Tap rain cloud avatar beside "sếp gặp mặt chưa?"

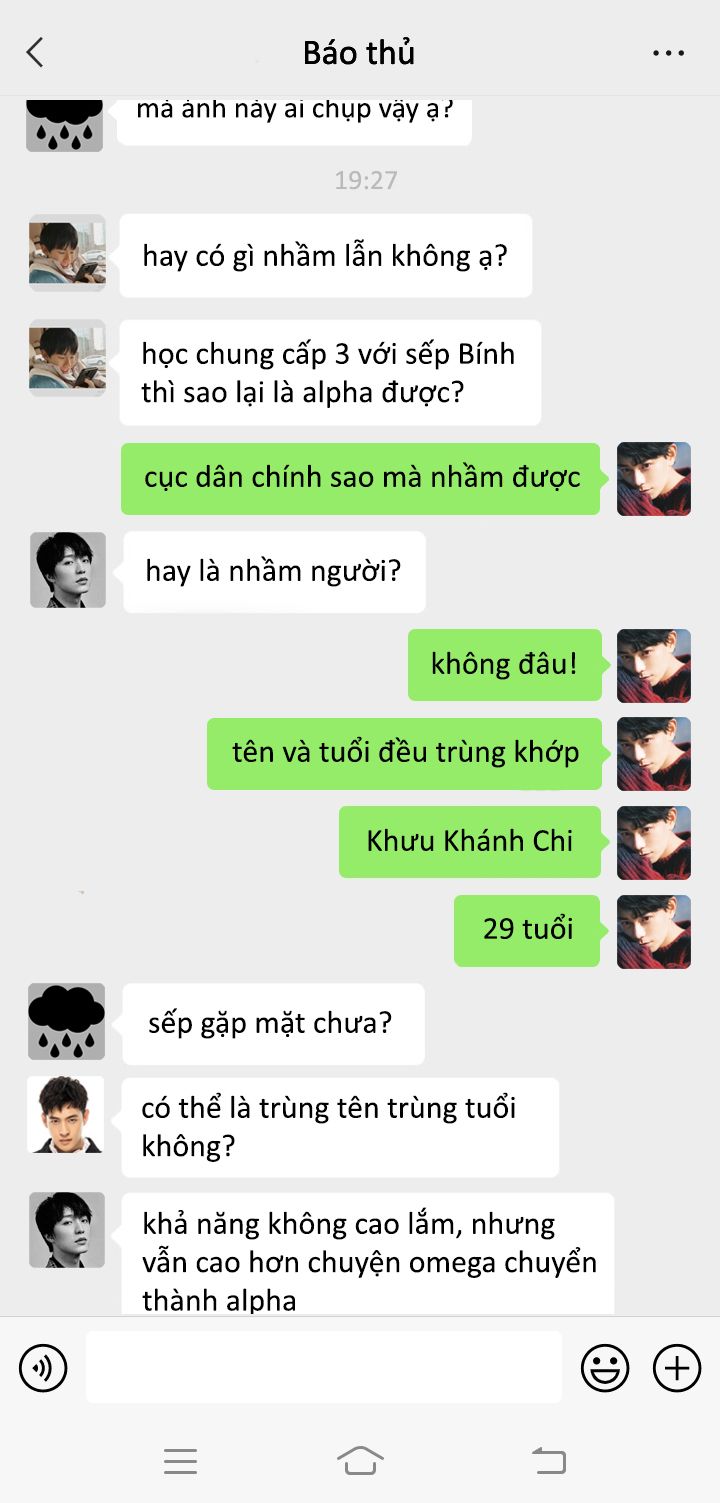tap(66, 1021)
